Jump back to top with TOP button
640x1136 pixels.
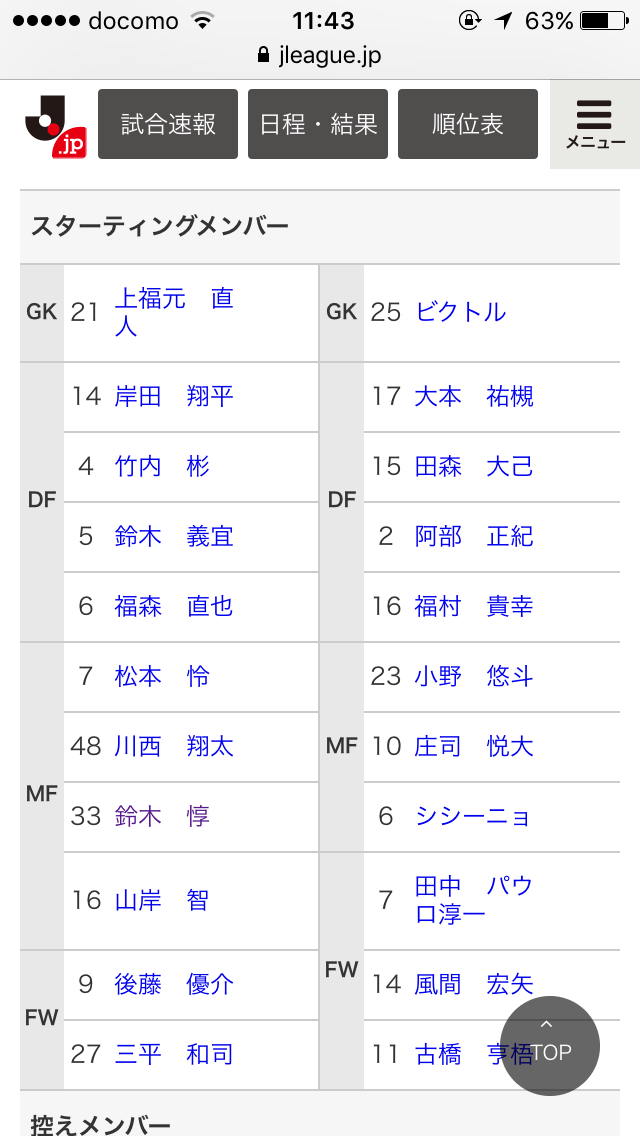pos(550,1045)
